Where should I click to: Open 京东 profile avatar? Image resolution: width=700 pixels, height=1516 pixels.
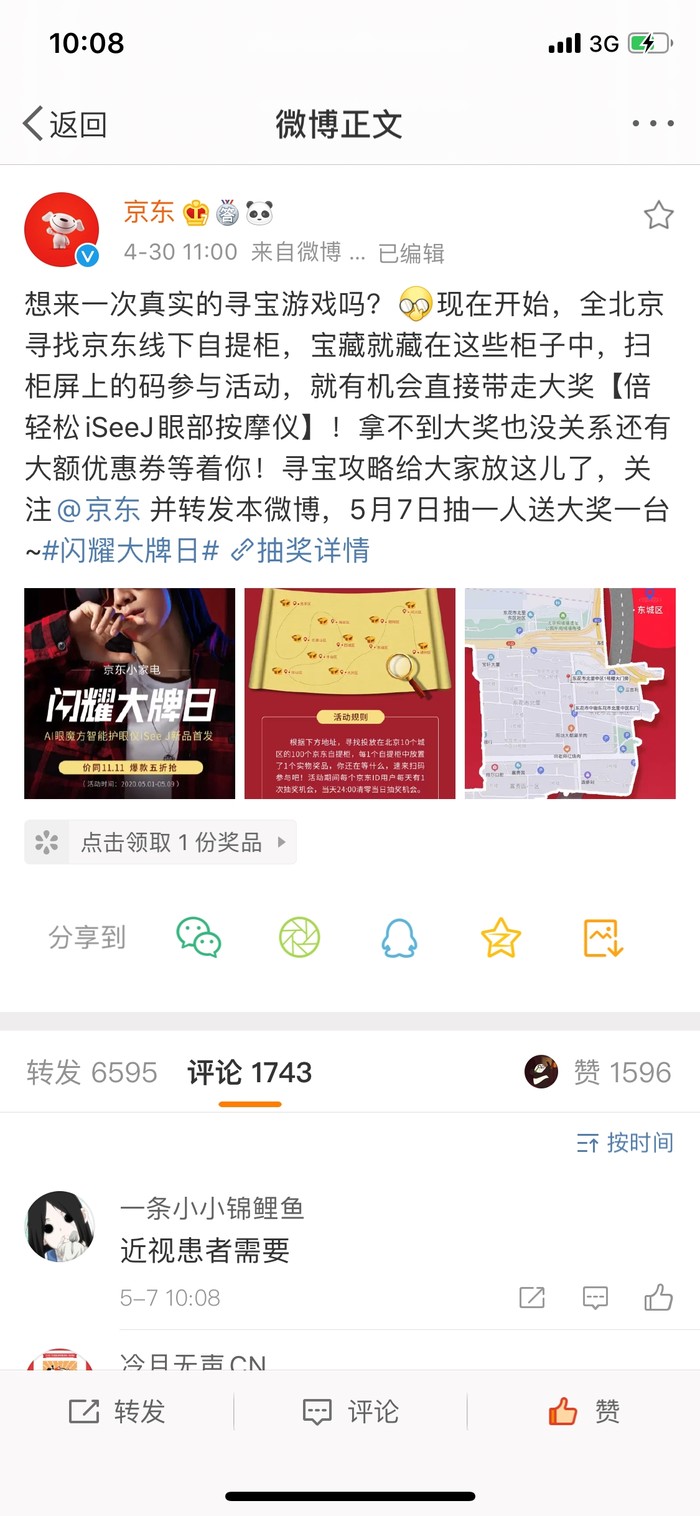point(61,230)
